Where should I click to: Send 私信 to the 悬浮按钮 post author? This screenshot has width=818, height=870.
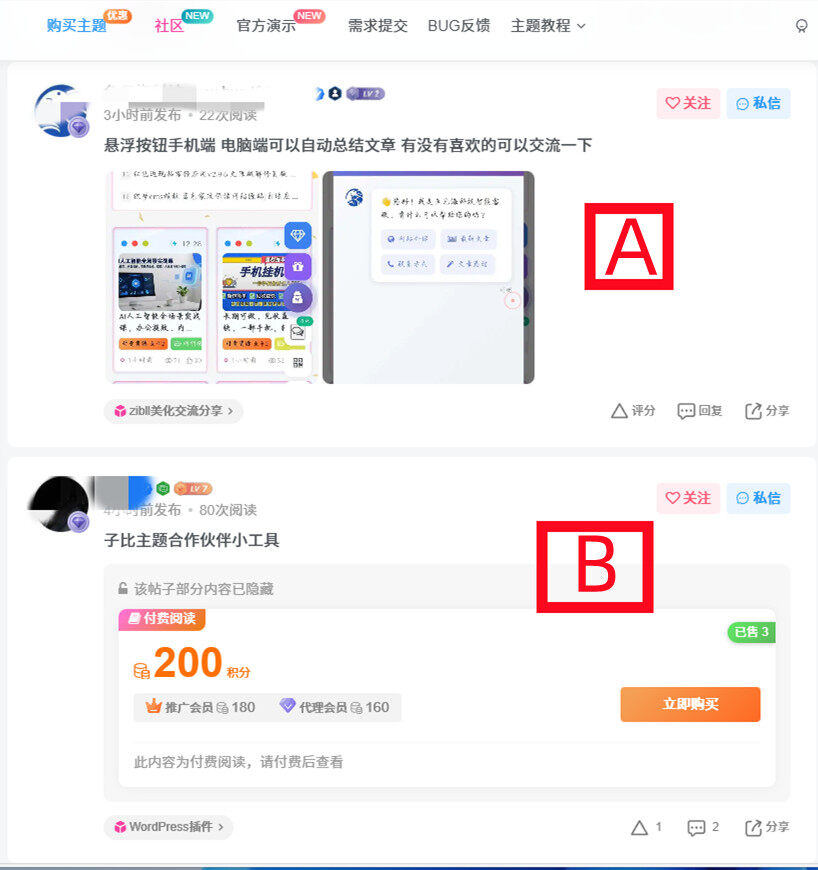758,103
